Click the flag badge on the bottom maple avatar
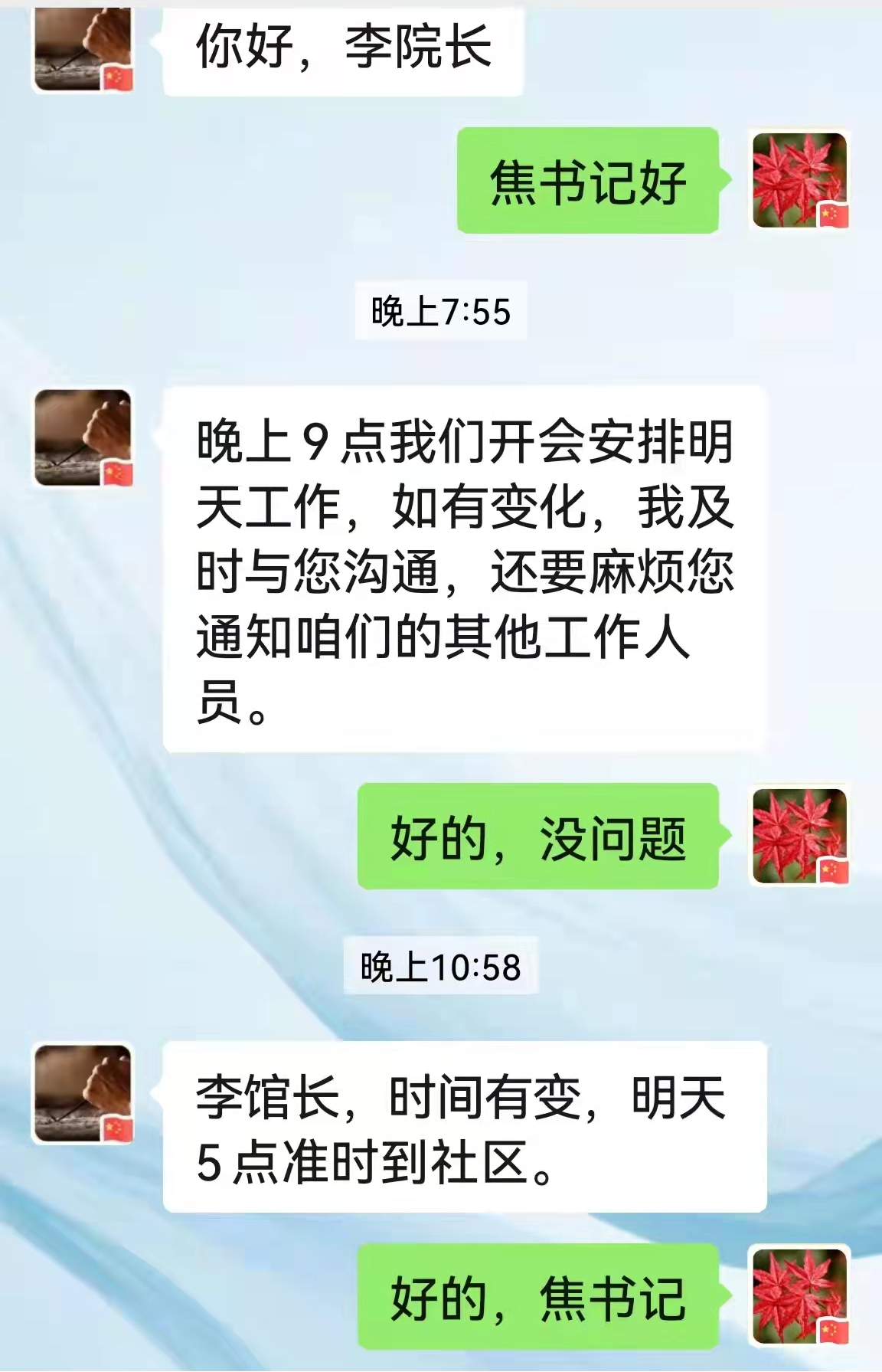Image resolution: width=882 pixels, height=1372 pixels. click(x=835, y=1331)
